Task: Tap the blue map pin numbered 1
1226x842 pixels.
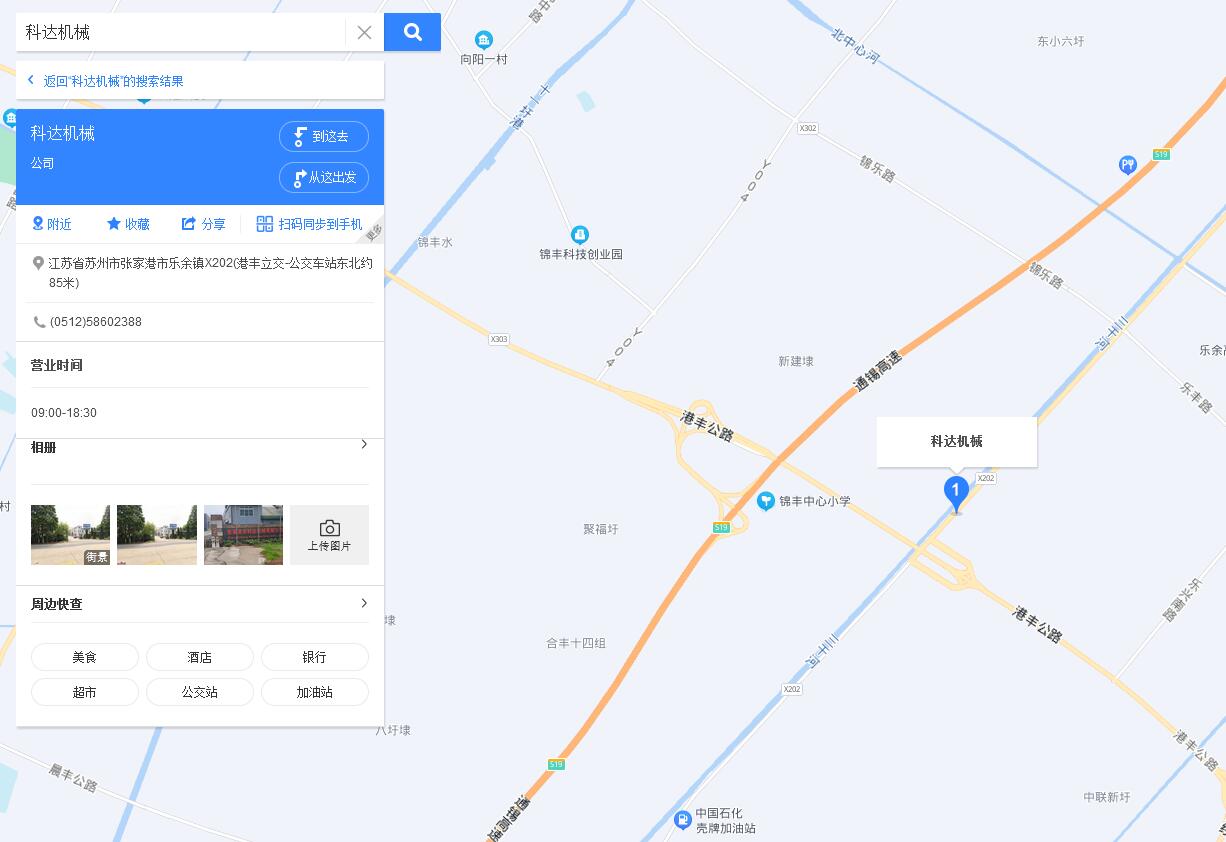Action: click(956, 492)
